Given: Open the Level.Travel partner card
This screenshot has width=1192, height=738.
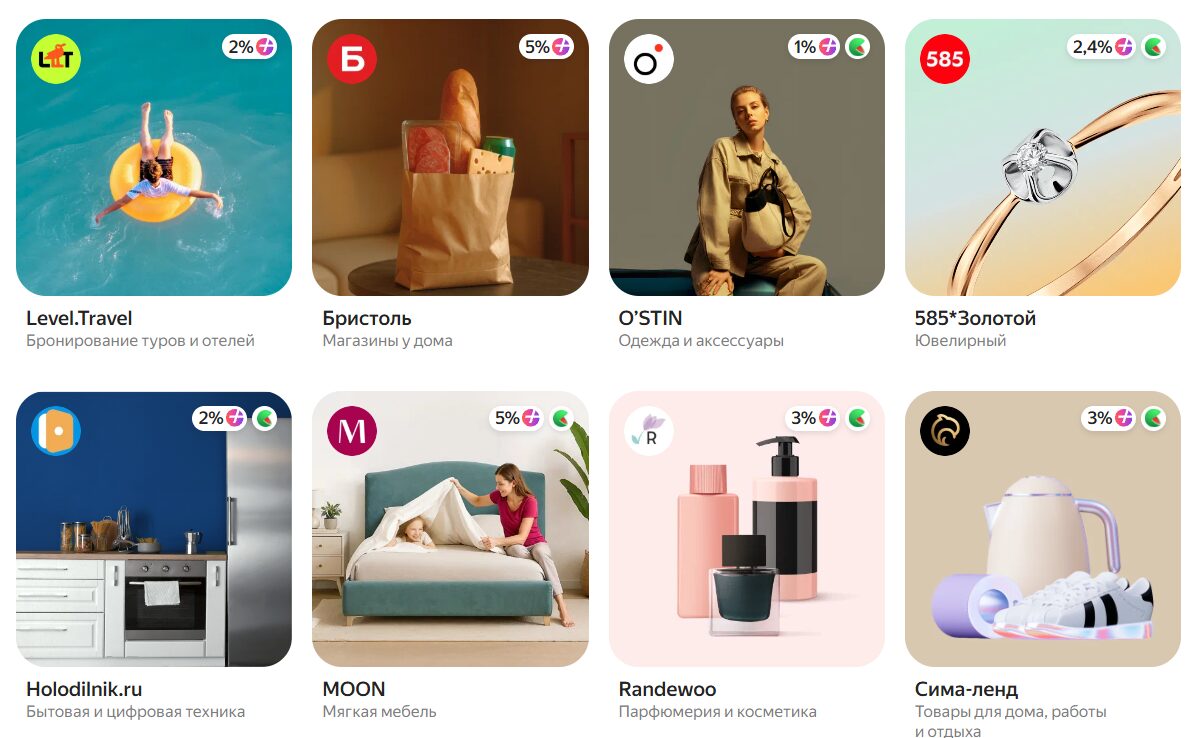Looking at the screenshot, I should pos(154,160).
